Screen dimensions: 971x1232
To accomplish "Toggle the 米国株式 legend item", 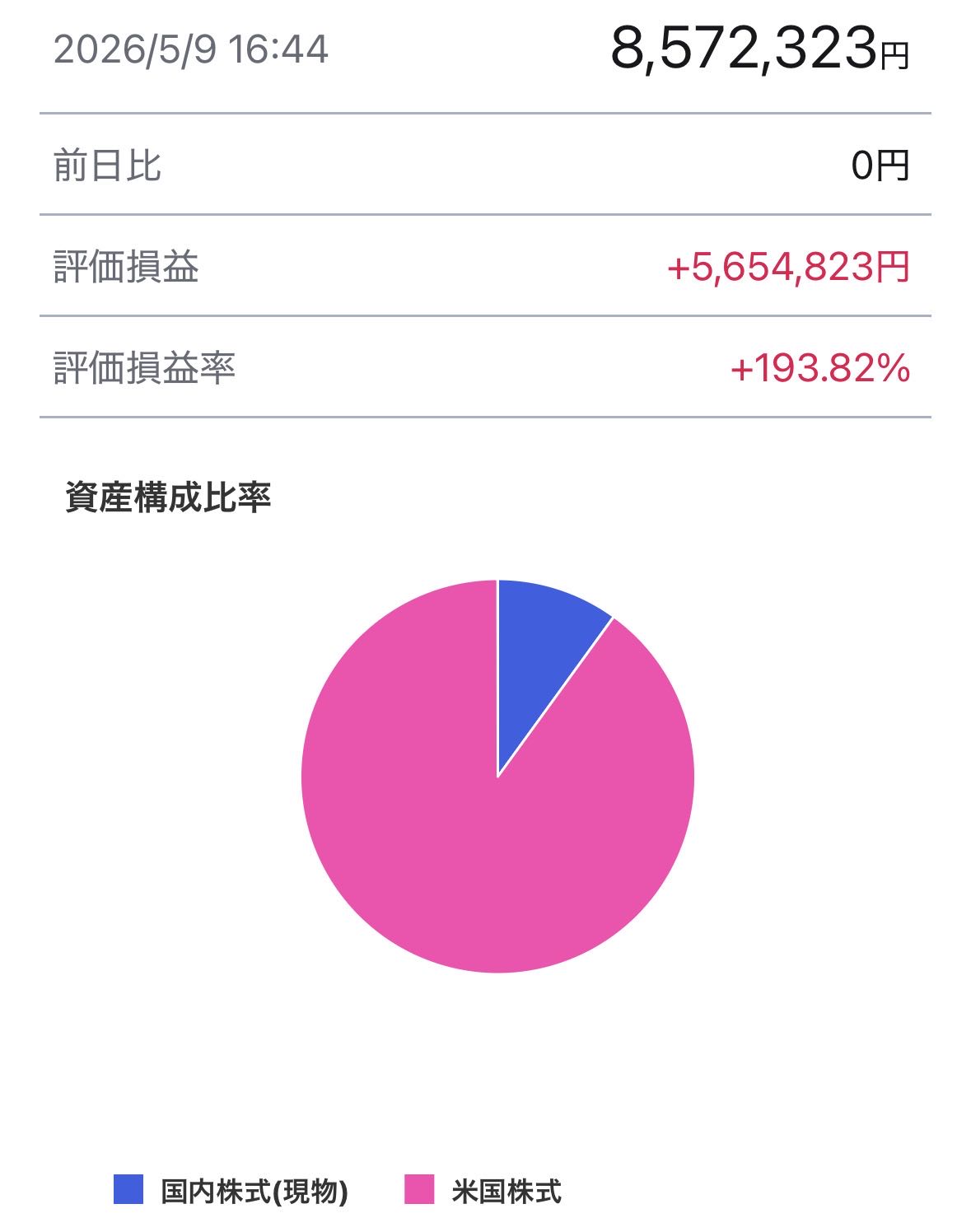I will [x=483, y=1191].
